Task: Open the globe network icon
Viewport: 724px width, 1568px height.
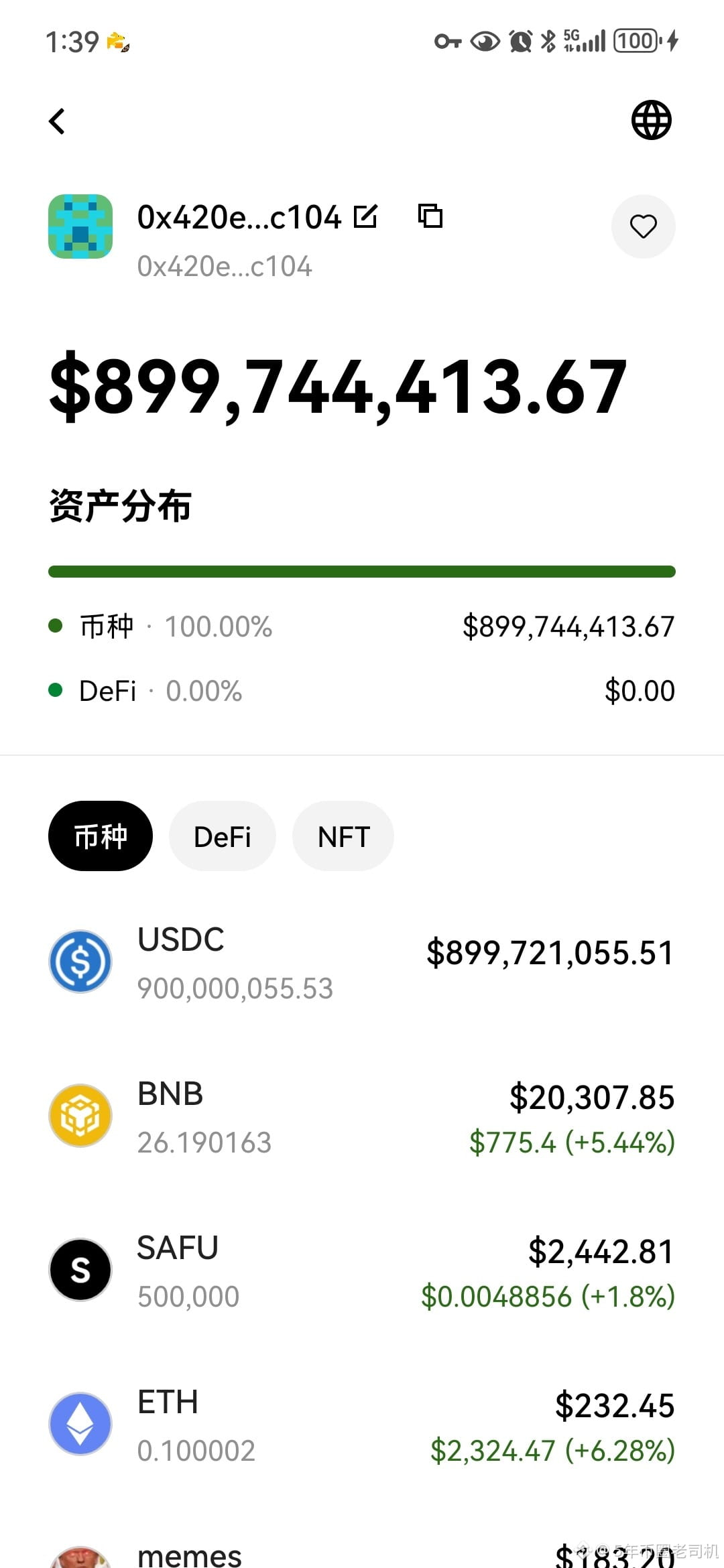Action: coord(651,121)
